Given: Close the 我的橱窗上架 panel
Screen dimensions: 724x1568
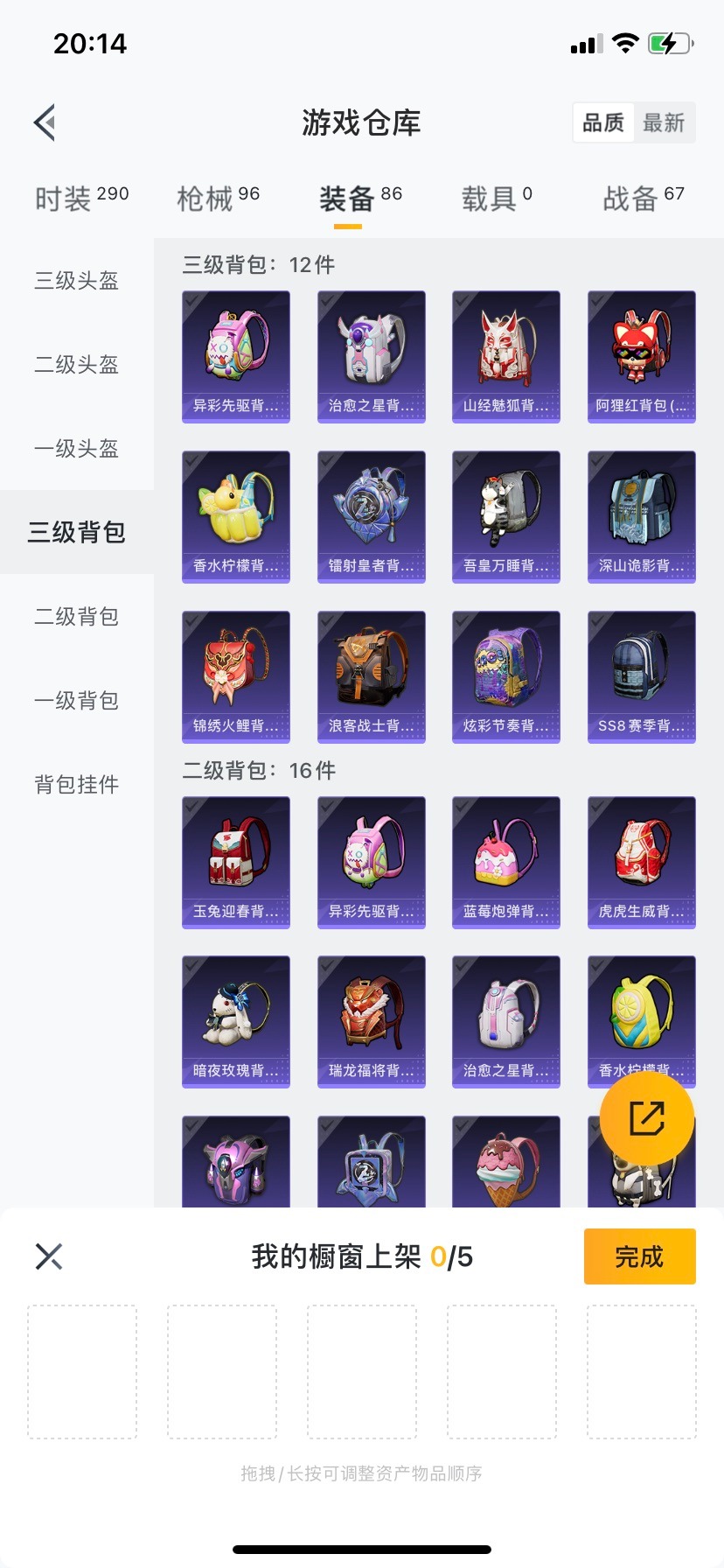Looking at the screenshot, I should point(49,1256).
